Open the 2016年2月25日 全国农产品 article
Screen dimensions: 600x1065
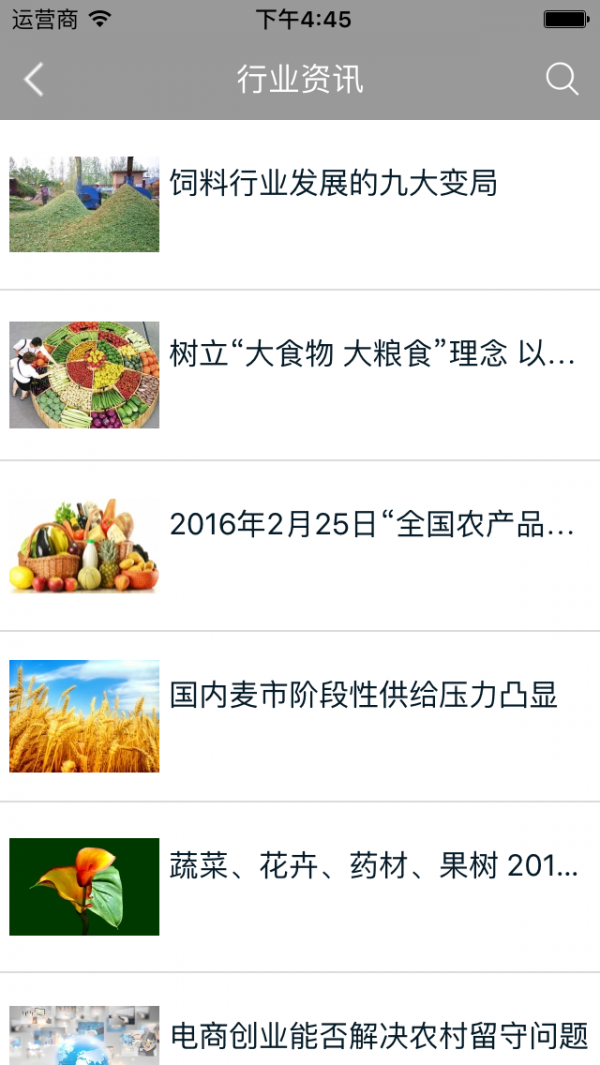(x=372, y=525)
